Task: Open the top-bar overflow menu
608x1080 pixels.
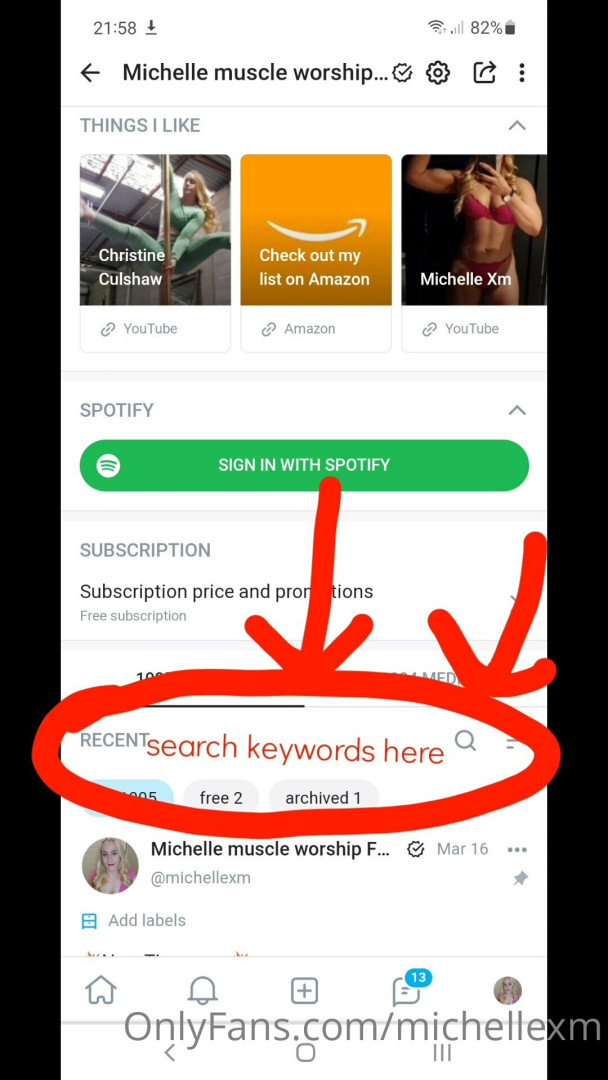Action: click(x=522, y=73)
